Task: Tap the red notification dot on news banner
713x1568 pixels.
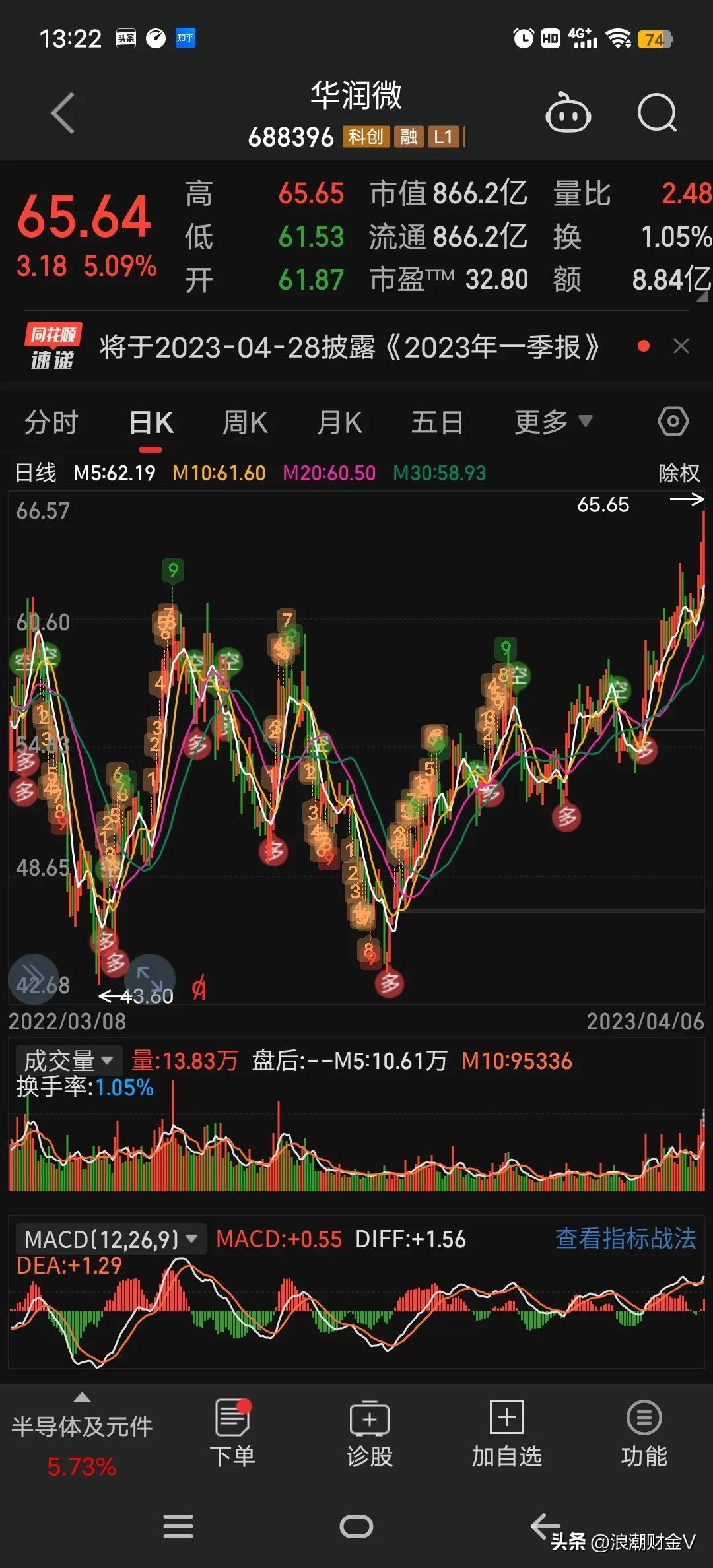Action: pos(644,346)
